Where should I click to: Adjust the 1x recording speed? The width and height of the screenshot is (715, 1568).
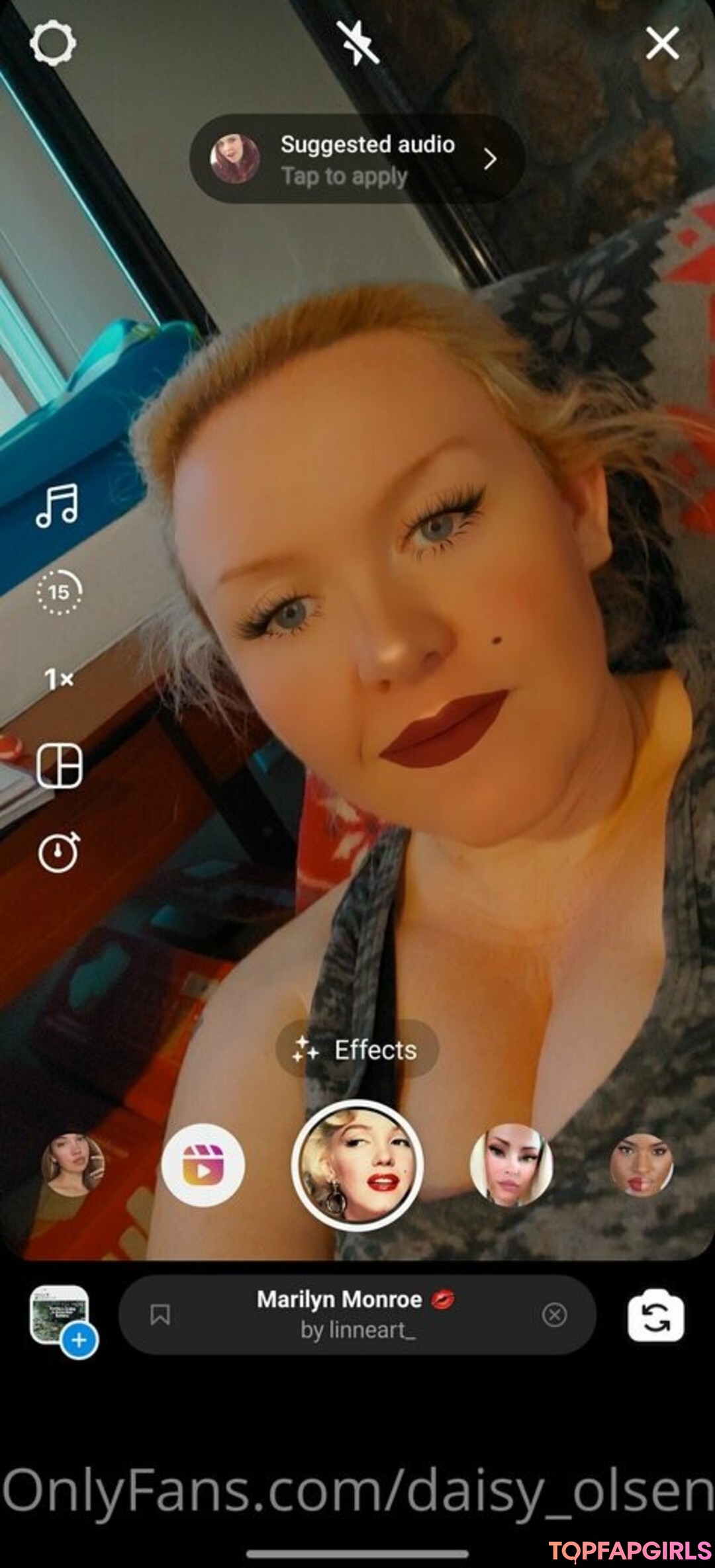pos(58,679)
